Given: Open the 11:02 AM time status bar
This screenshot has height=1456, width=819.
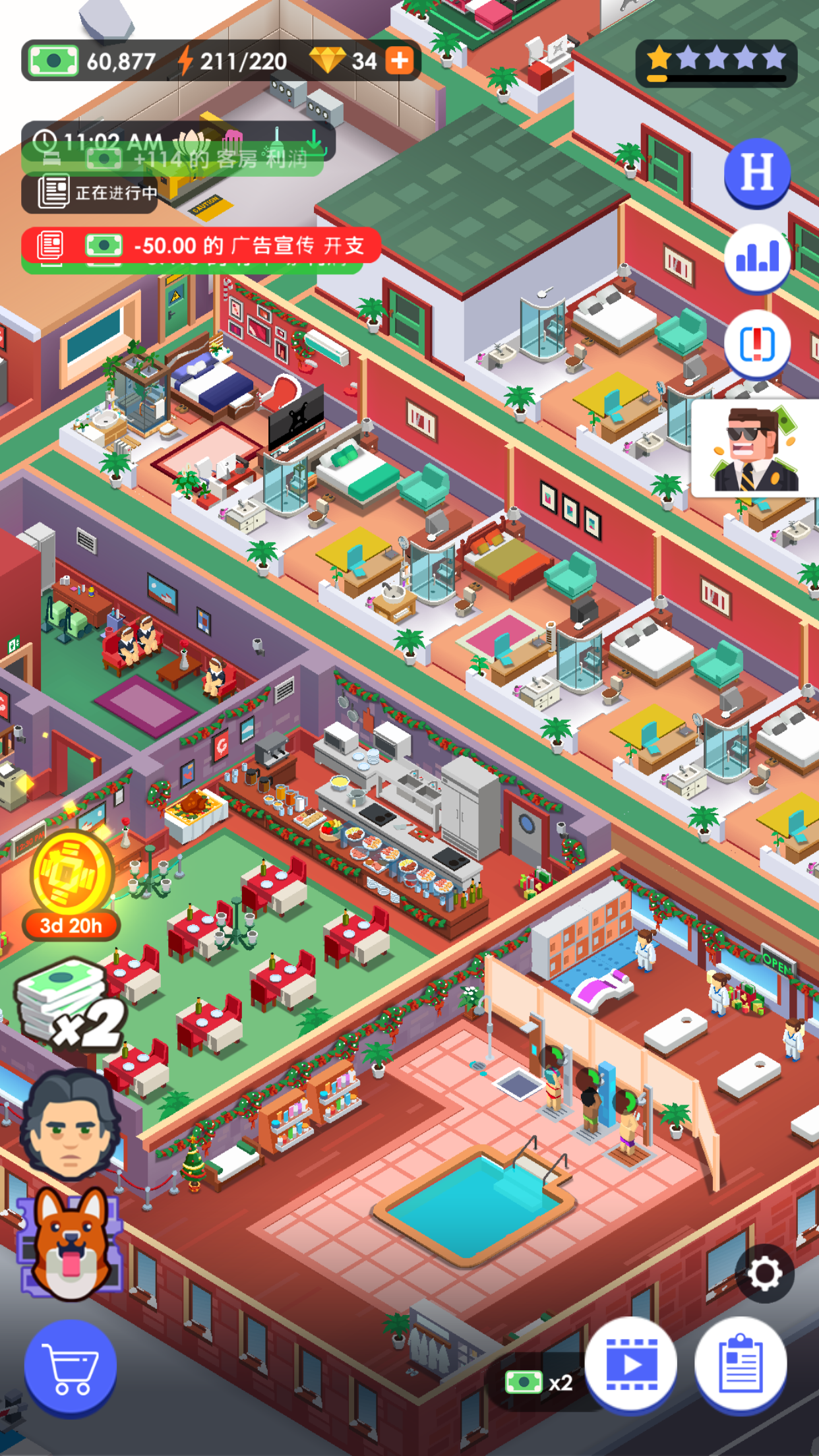Looking at the screenshot, I should coord(178,140).
